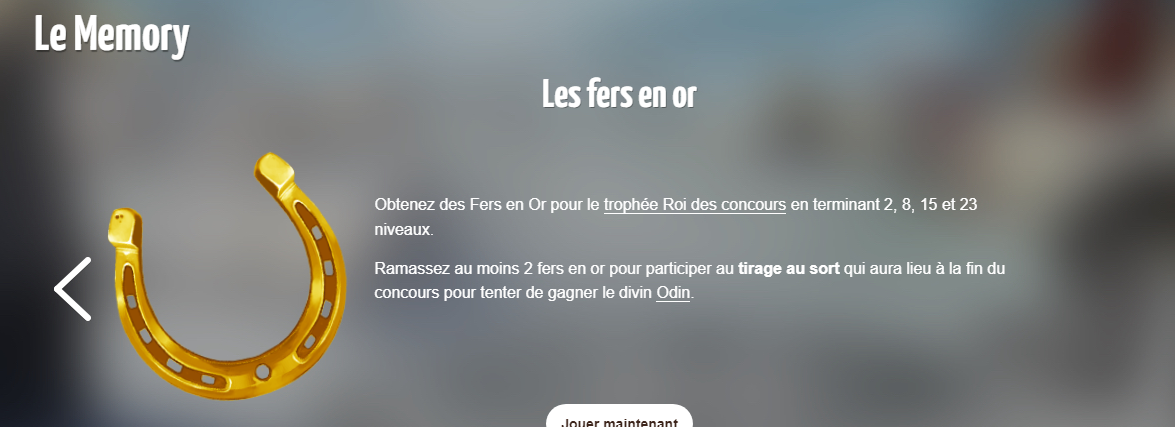Image resolution: width=1175 pixels, height=427 pixels.
Task: Tap the Jouer maintenant button
Action: [x=619, y=418]
